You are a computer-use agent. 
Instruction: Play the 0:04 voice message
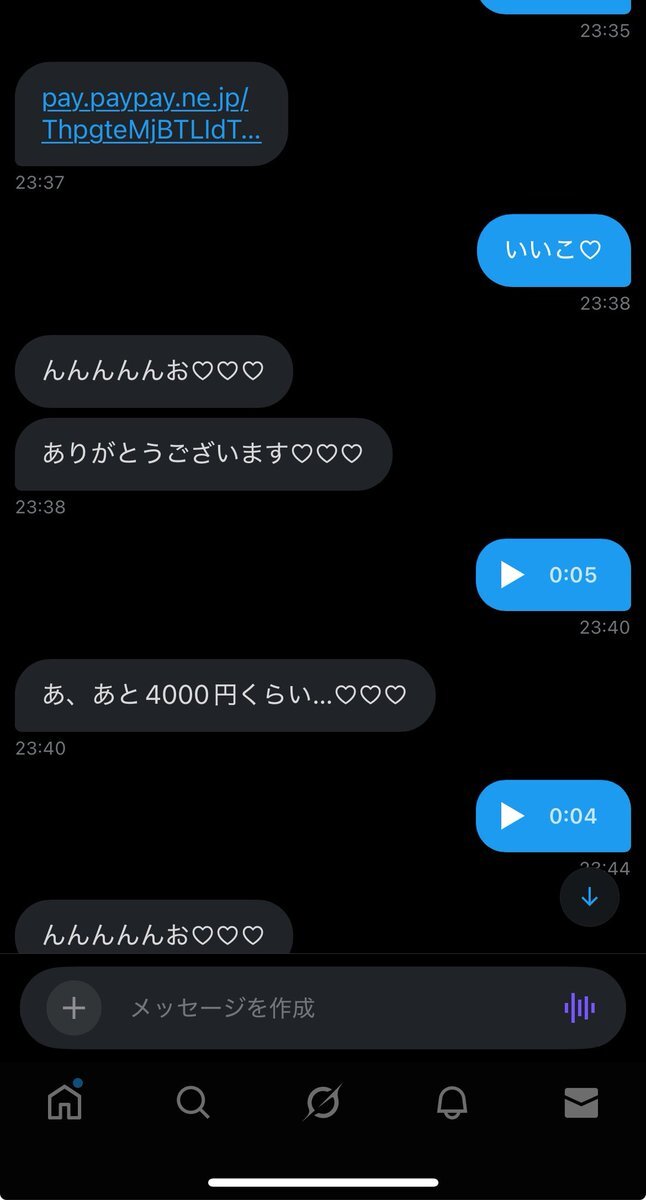(512, 816)
